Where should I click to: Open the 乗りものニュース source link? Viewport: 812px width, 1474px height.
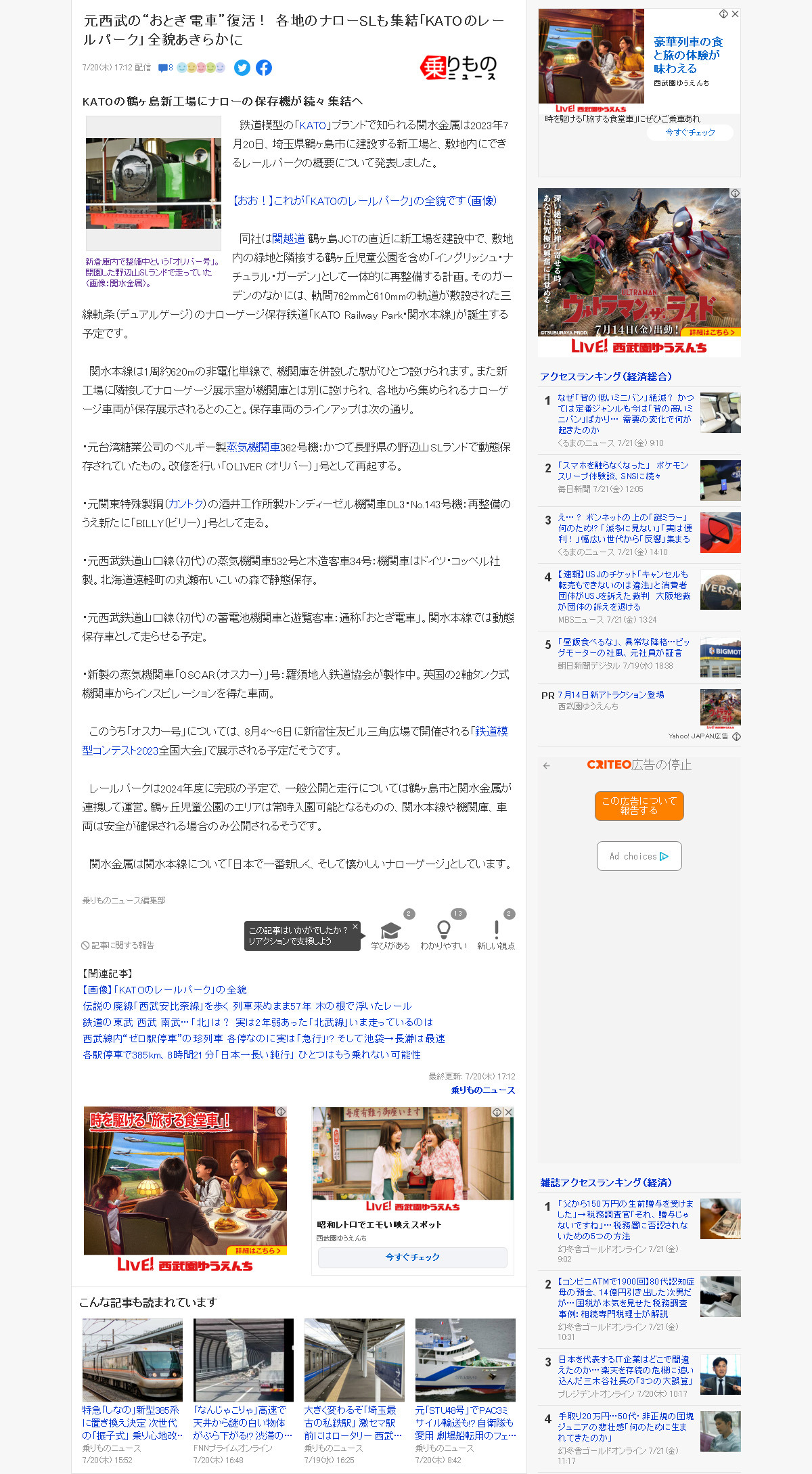pos(483,1090)
